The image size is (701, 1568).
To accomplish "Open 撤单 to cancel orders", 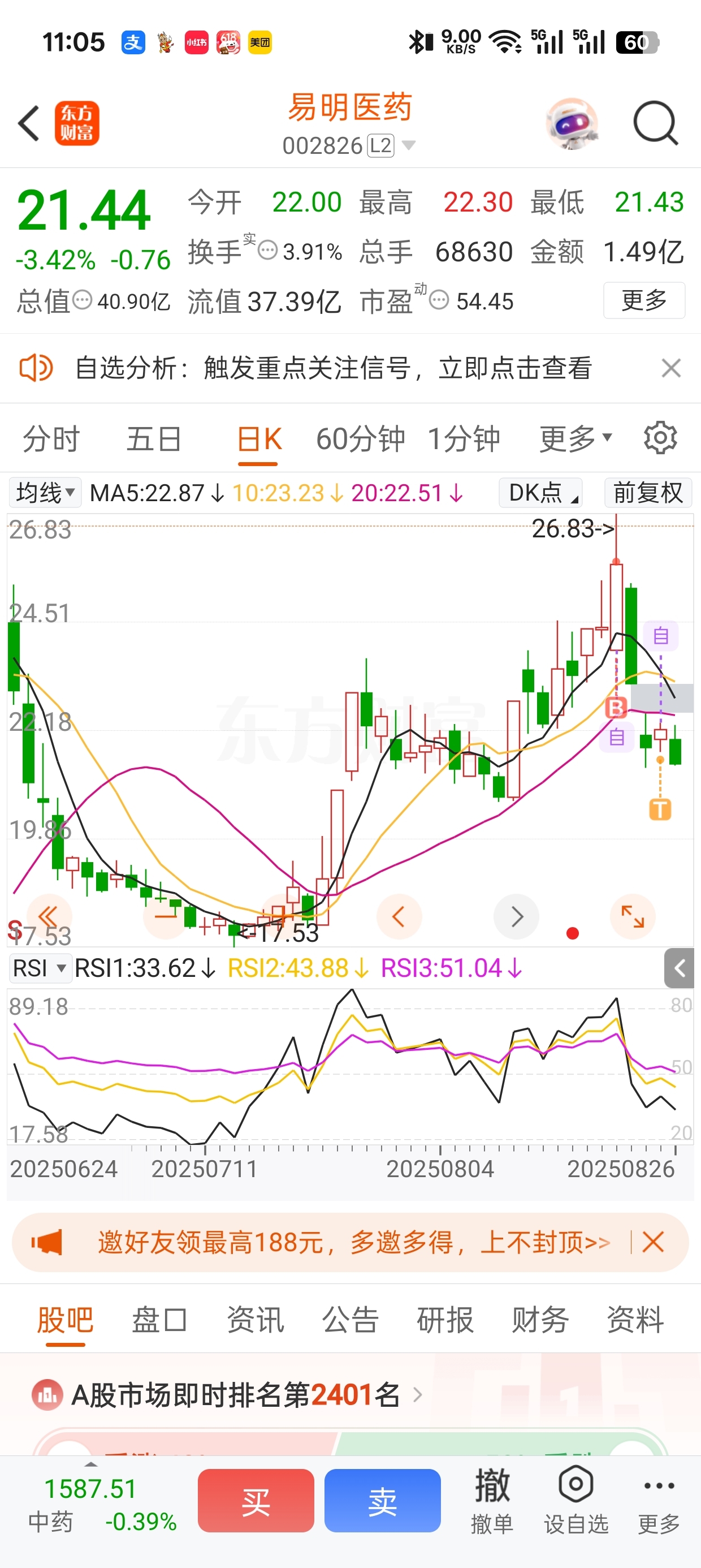I will pyautogui.click(x=492, y=1501).
